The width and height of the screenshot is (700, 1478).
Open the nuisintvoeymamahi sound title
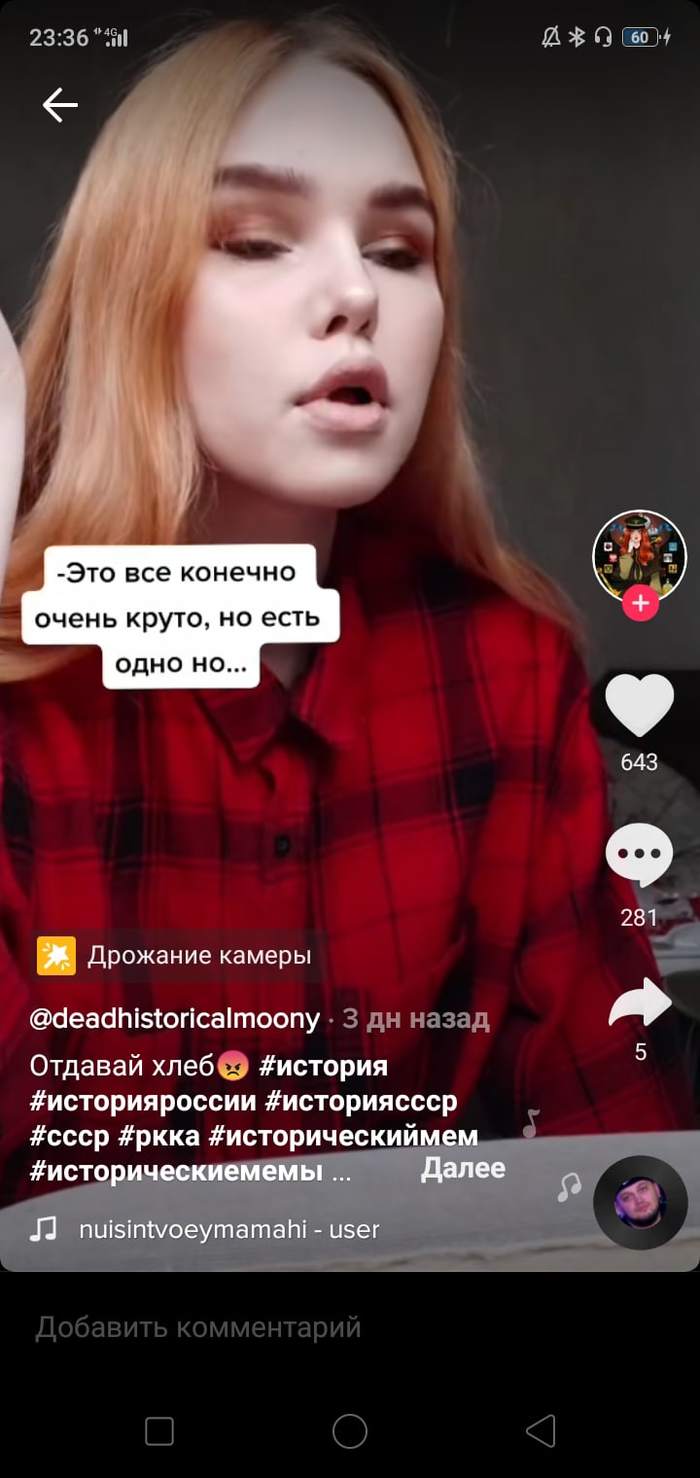coord(229,1229)
